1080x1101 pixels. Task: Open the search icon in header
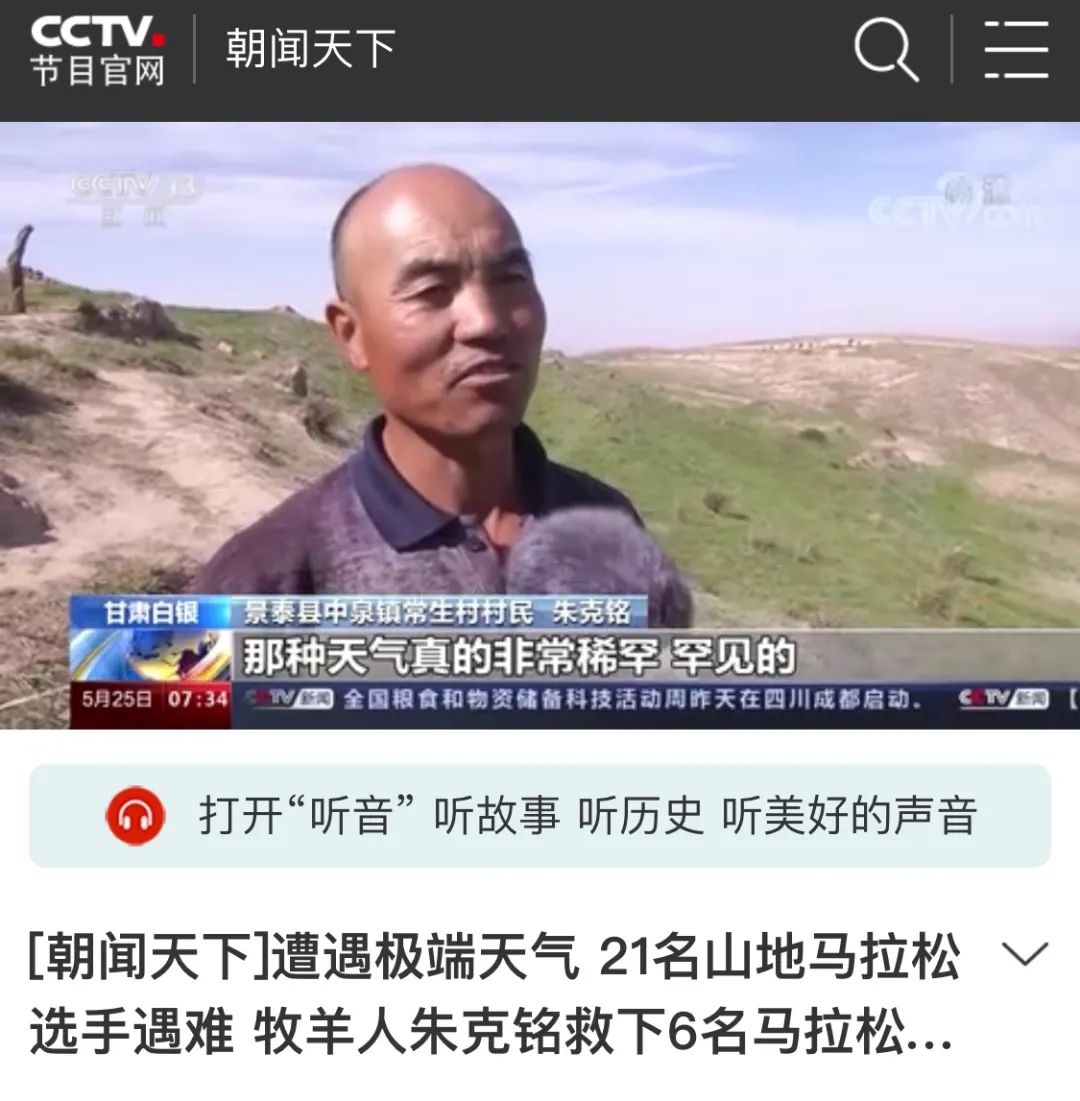pos(886,50)
